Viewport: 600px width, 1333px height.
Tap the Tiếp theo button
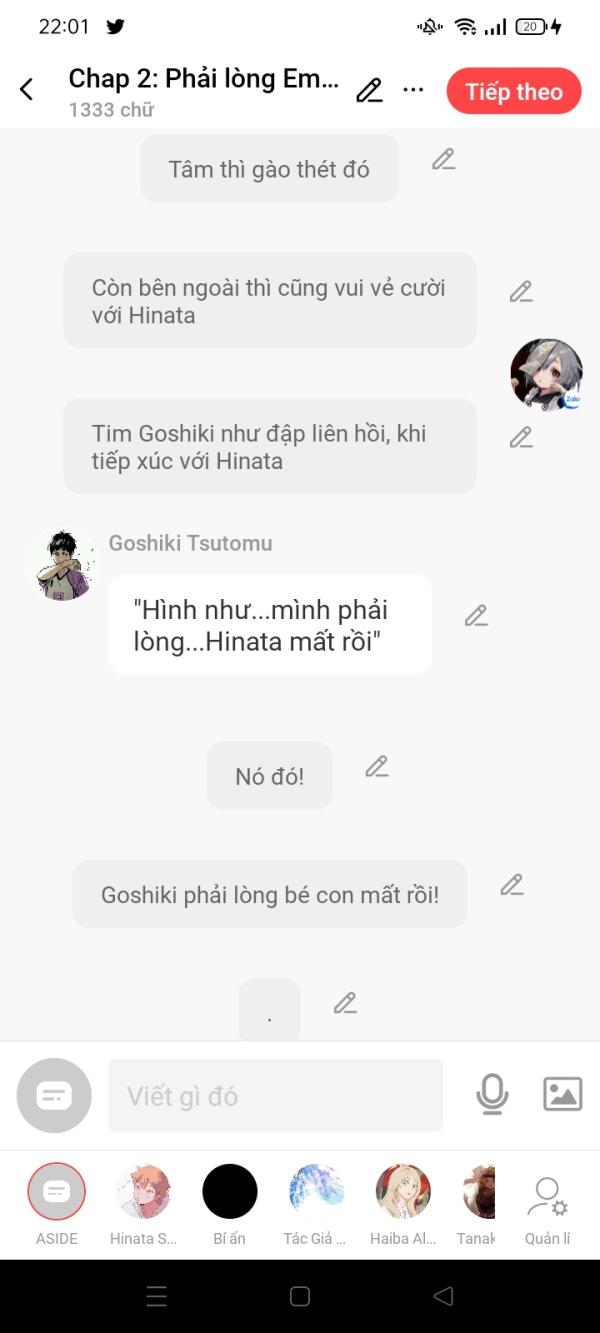point(514,91)
